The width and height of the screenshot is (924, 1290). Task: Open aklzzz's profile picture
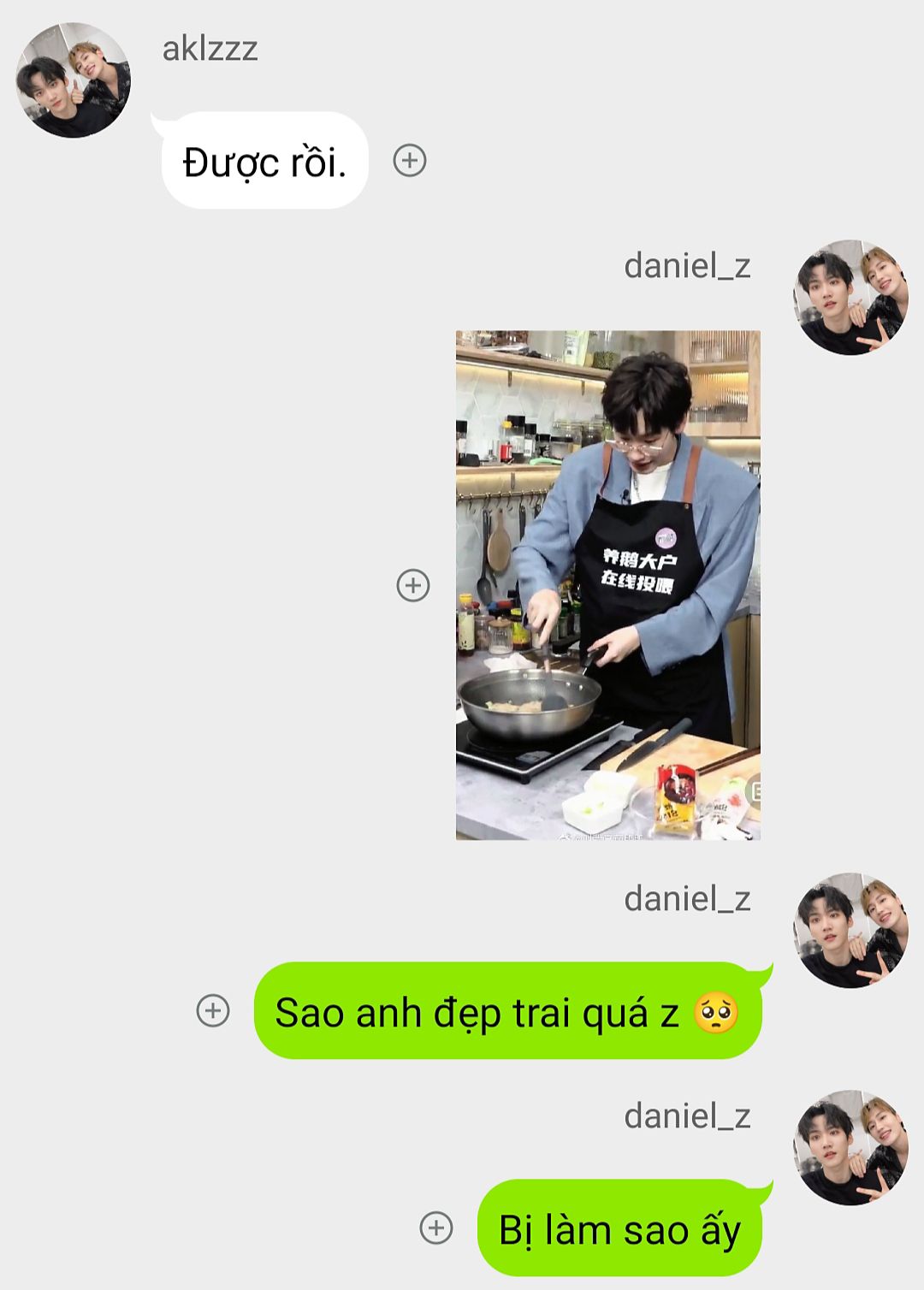74,80
